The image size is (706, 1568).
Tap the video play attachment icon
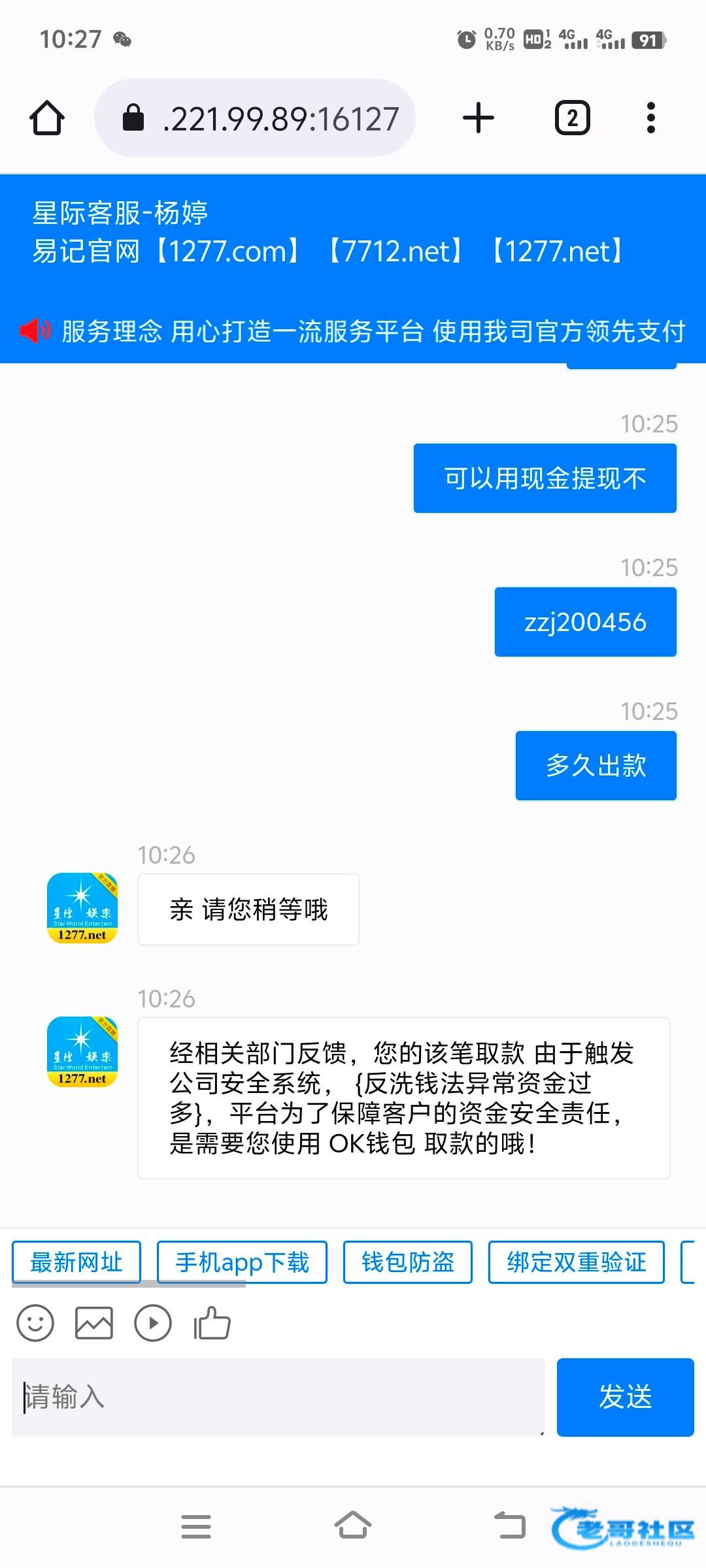153,1323
